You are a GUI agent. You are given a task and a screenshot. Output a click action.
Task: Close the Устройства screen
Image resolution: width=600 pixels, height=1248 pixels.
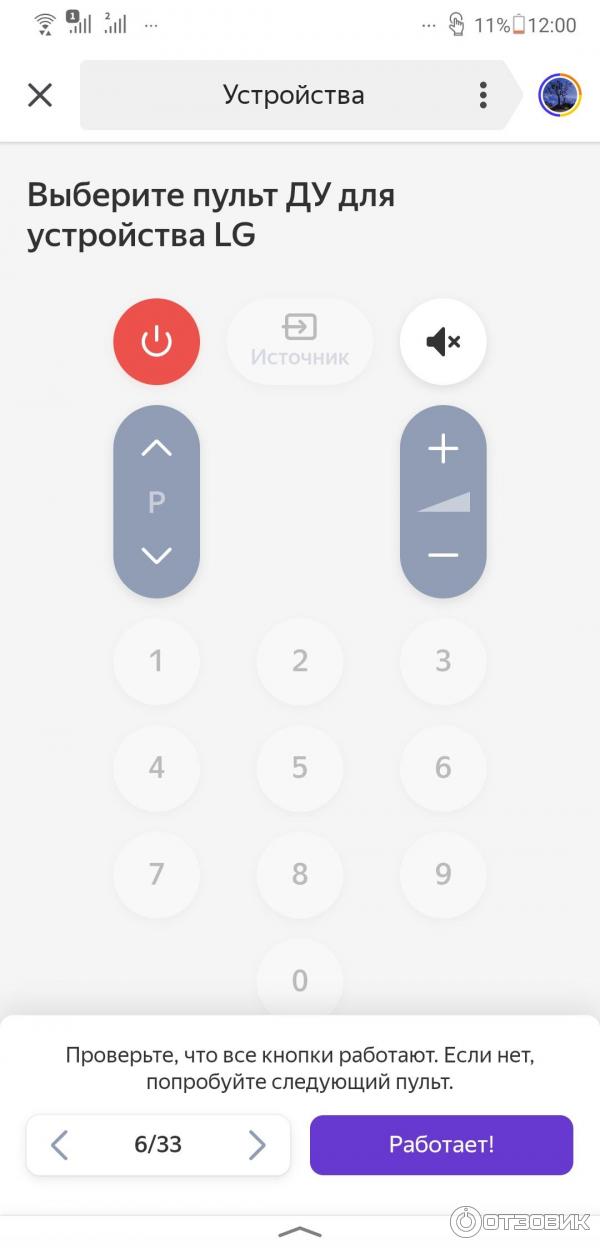[x=39, y=95]
